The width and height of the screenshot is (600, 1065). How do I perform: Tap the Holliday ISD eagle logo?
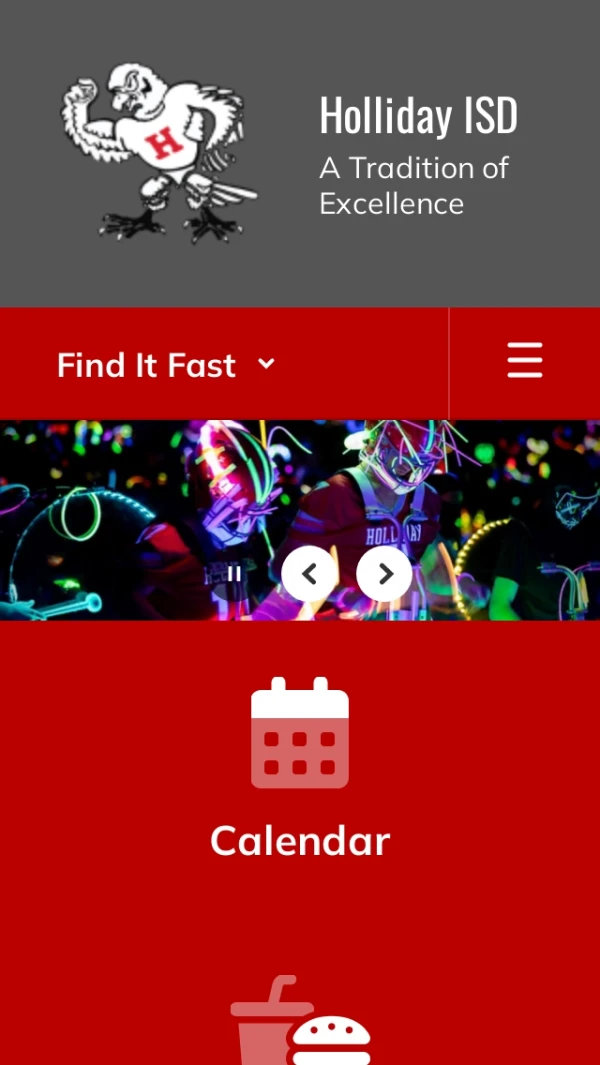[160, 153]
